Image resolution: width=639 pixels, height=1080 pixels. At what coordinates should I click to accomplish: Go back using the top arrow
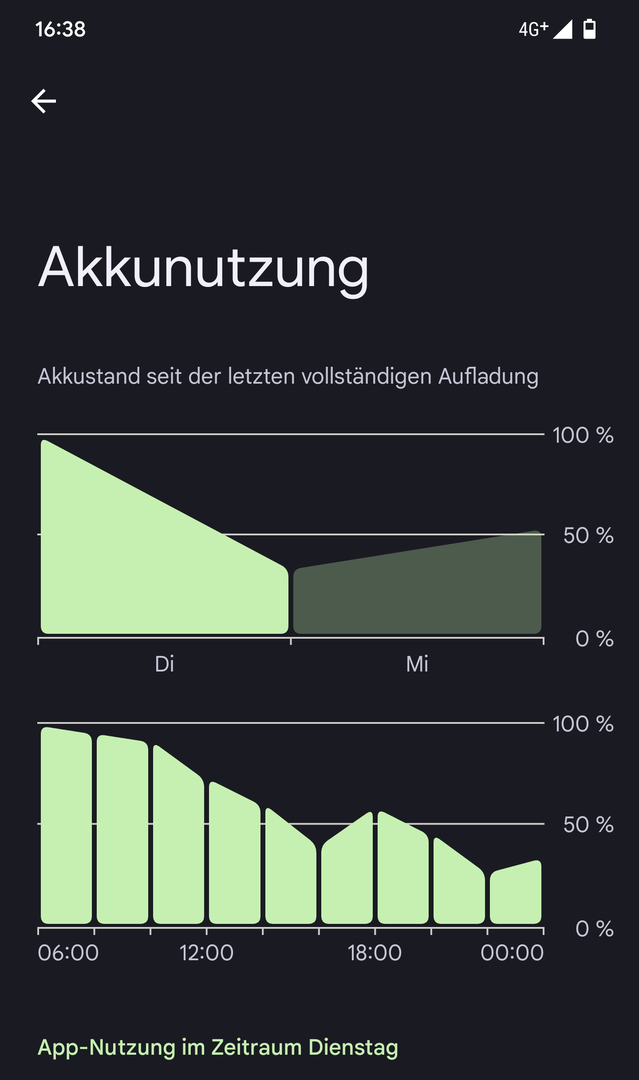coord(43,101)
